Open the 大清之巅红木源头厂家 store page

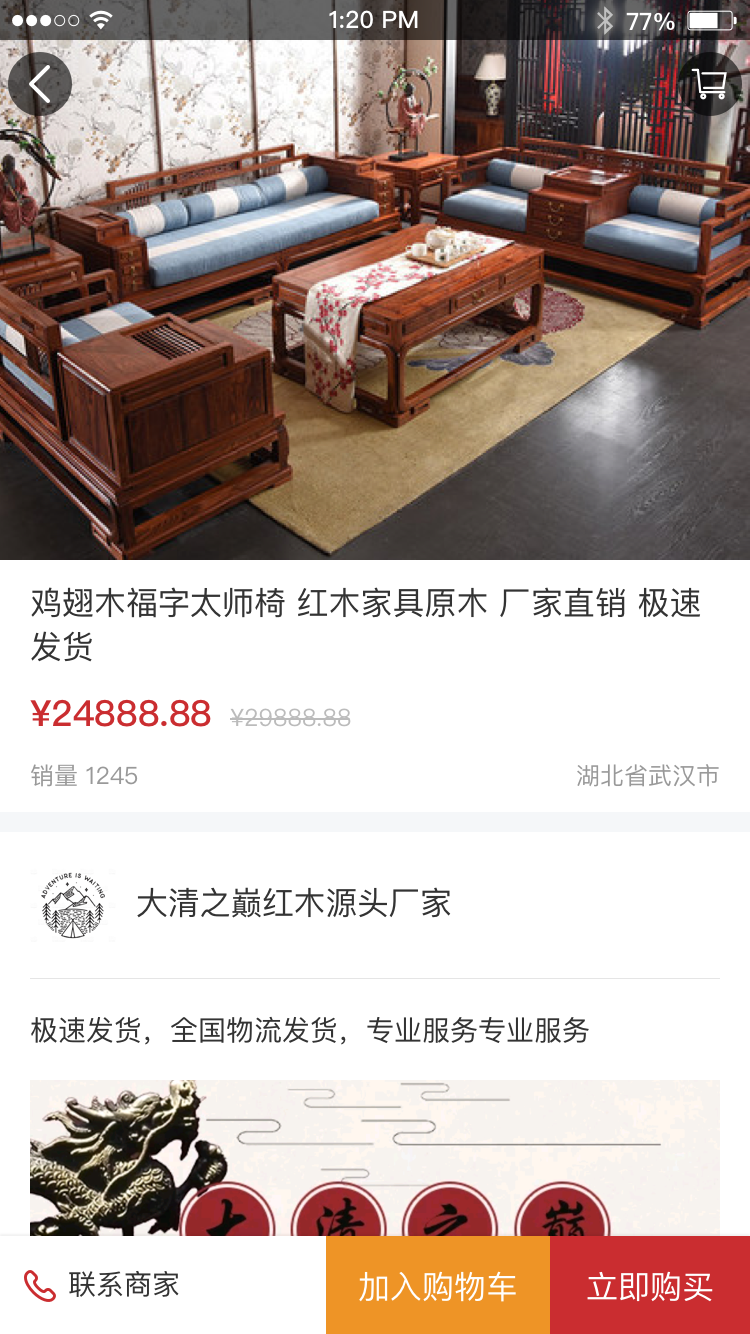pos(293,904)
